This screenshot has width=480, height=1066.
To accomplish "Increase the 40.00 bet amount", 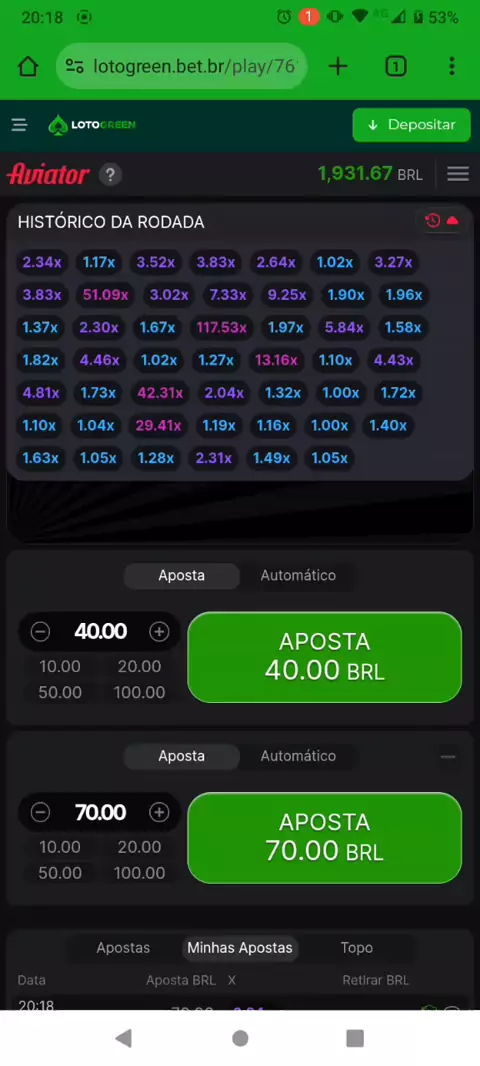I will pos(159,632).
